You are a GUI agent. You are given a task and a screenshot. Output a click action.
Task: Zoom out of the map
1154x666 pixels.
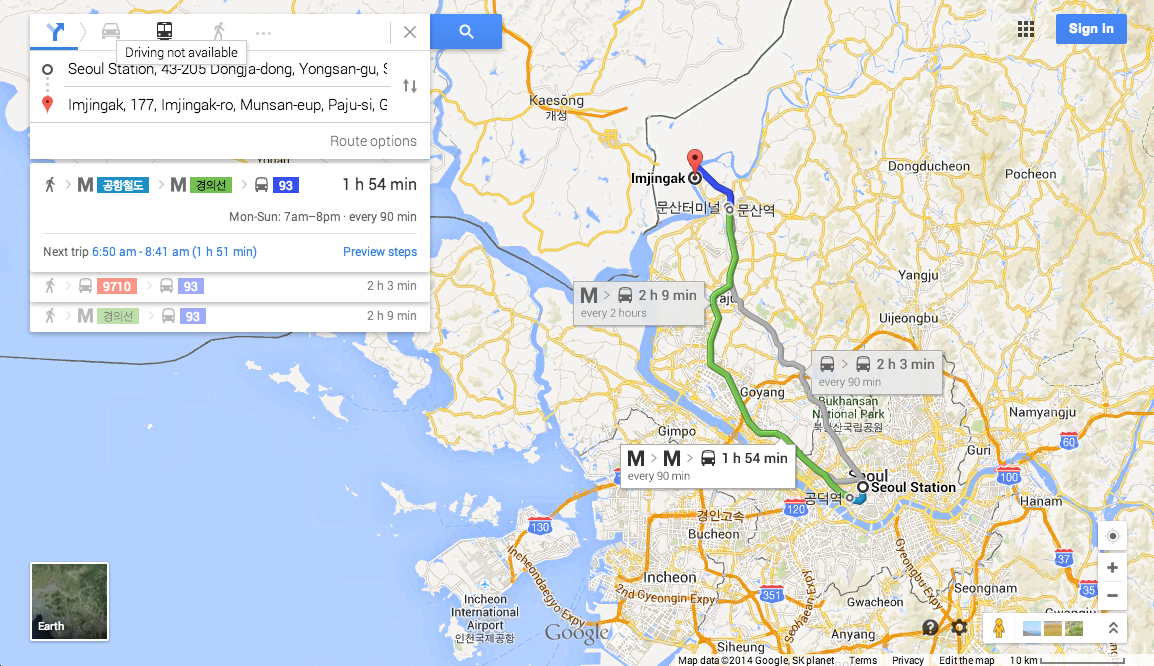(1112, 595)
